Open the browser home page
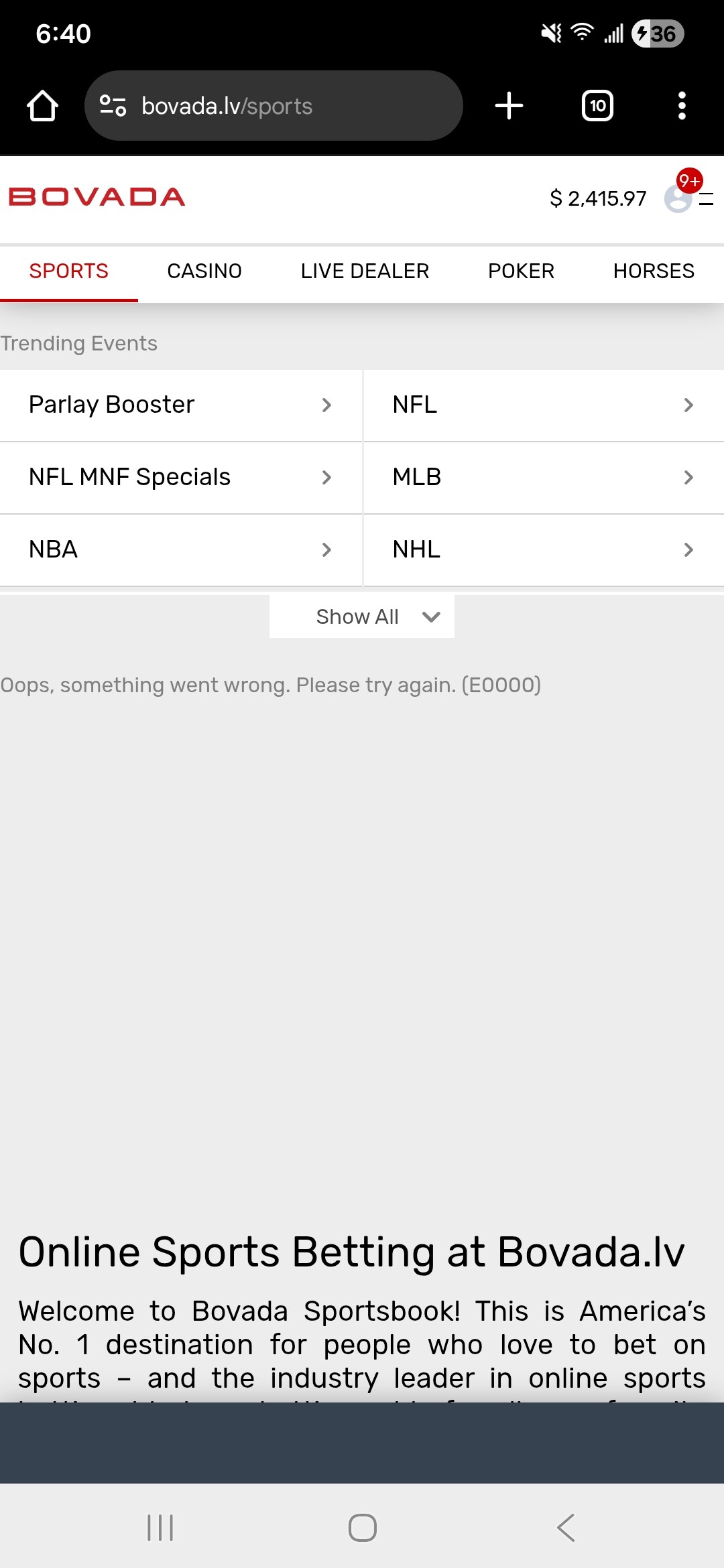Screen dimensions: 724x1568 (42, 106)
